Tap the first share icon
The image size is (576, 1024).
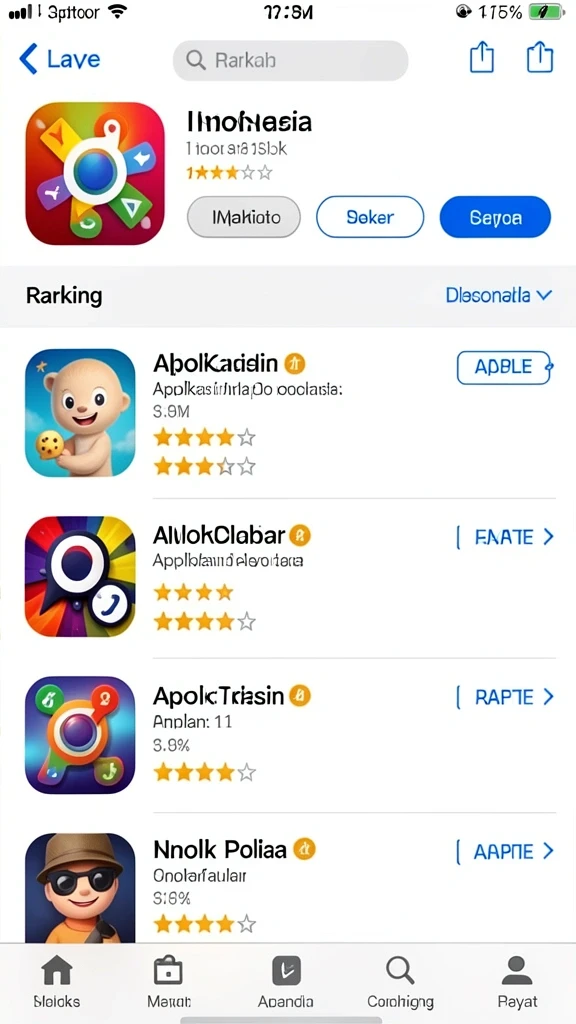point(482,57)
